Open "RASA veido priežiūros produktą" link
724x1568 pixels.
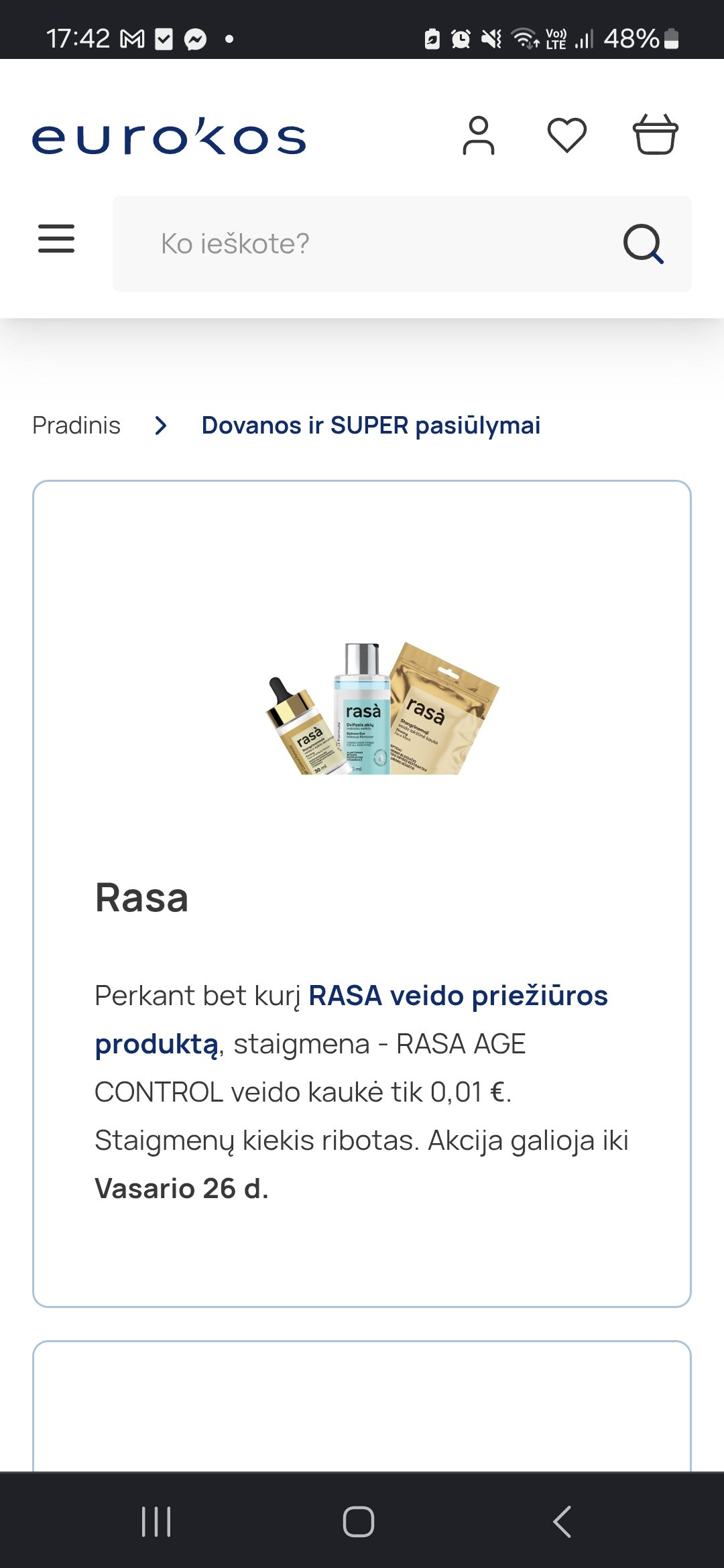[351, 1019]
